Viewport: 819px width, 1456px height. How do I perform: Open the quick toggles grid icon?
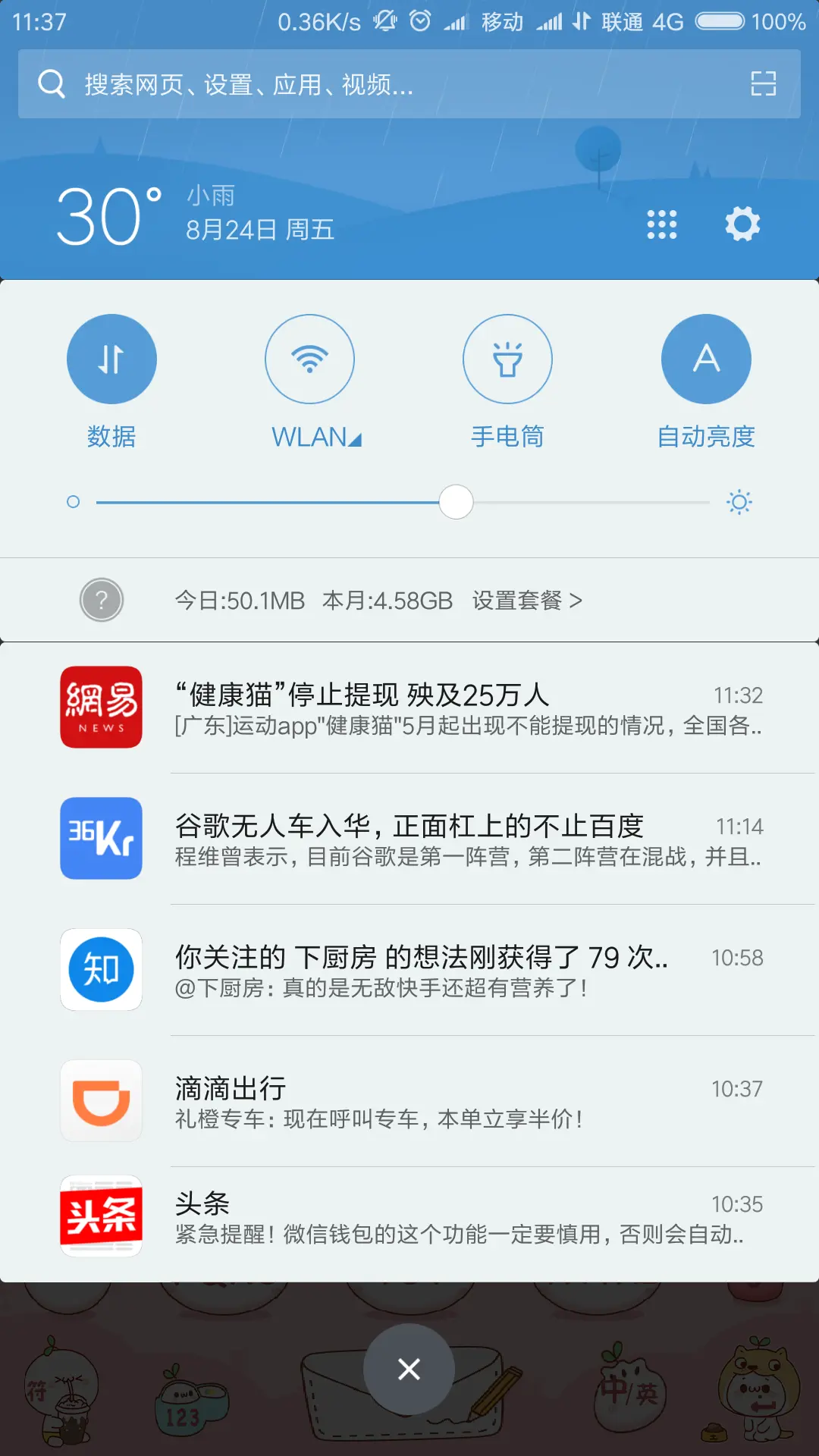point(661,224)
